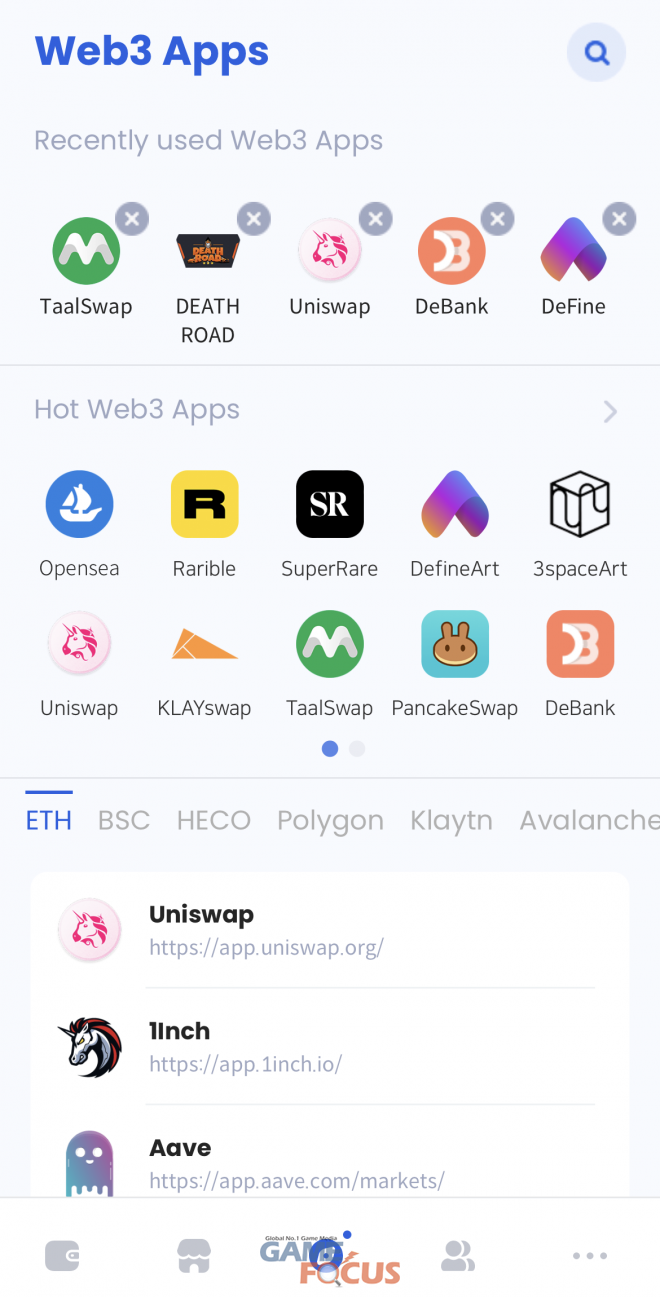The height and width of the screenshot is (1297, 660).
Task: Switch to the HECO tab
Action: tap(213, 821)
